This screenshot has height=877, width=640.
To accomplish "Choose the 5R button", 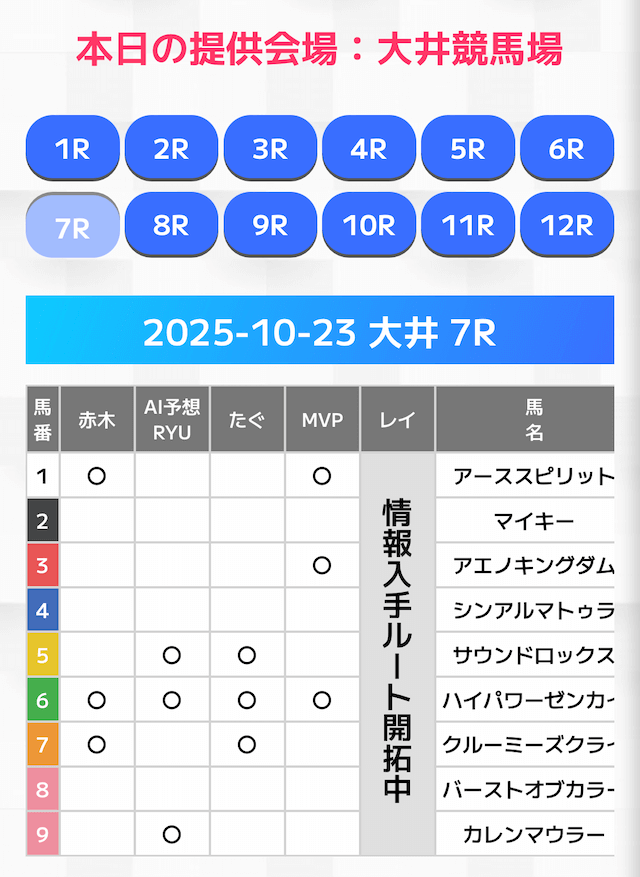I will [x=467, y=149].
